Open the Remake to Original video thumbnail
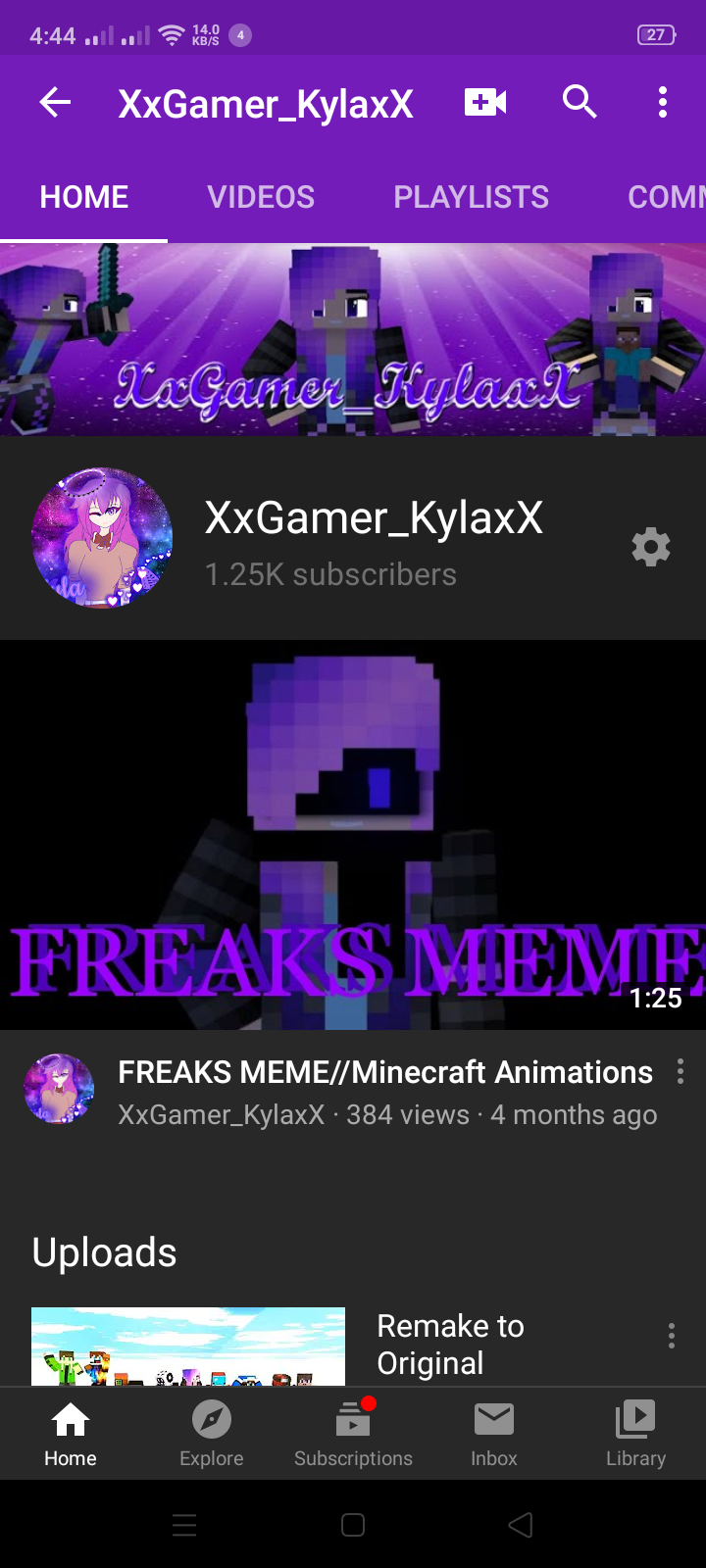Image resolution: width=706 pixels, height=1568 pixels. [x=188, y=1346]
